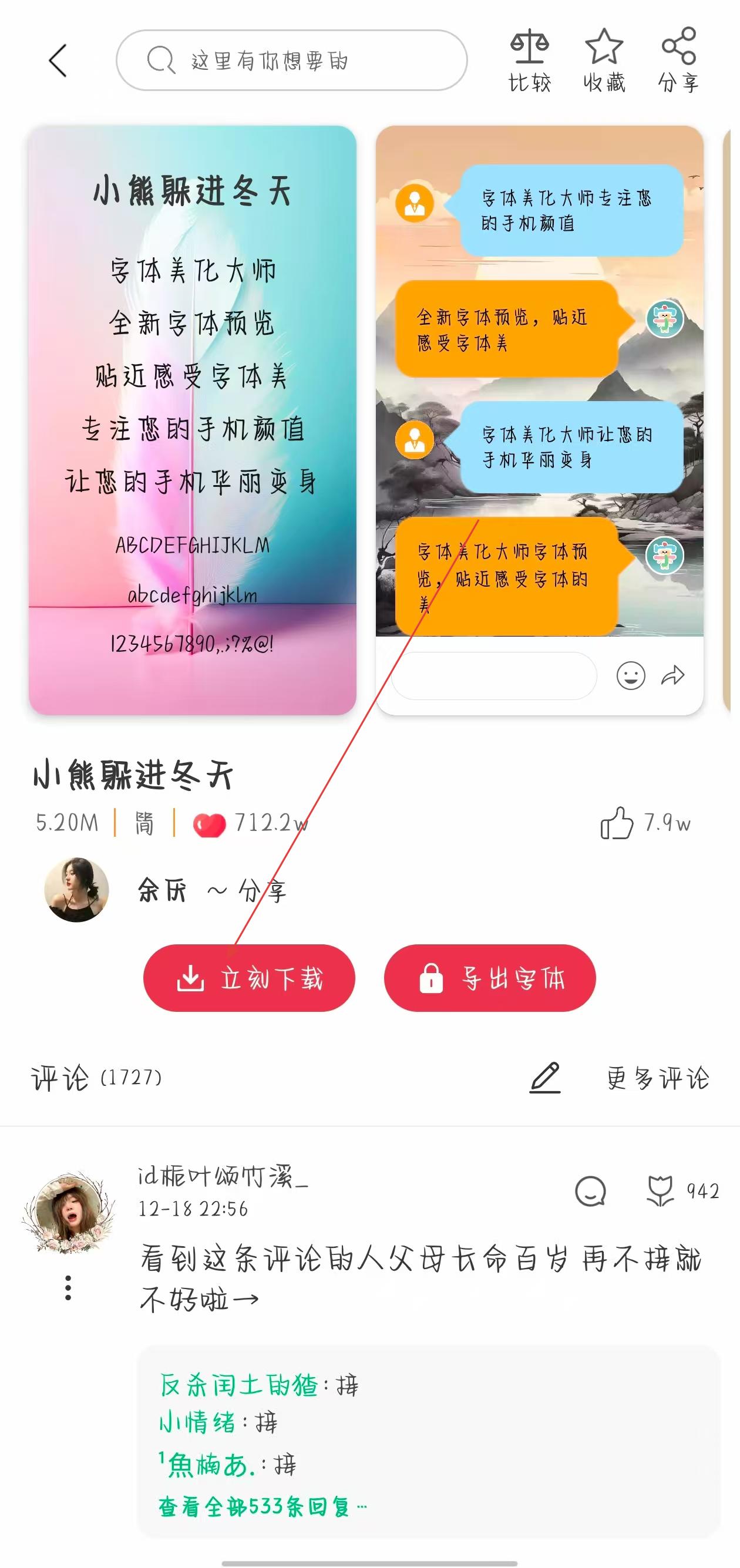This screenshot has height=1568, width=740.
Task: Write a new comment with pencil icon
Action: [544, 1078]
